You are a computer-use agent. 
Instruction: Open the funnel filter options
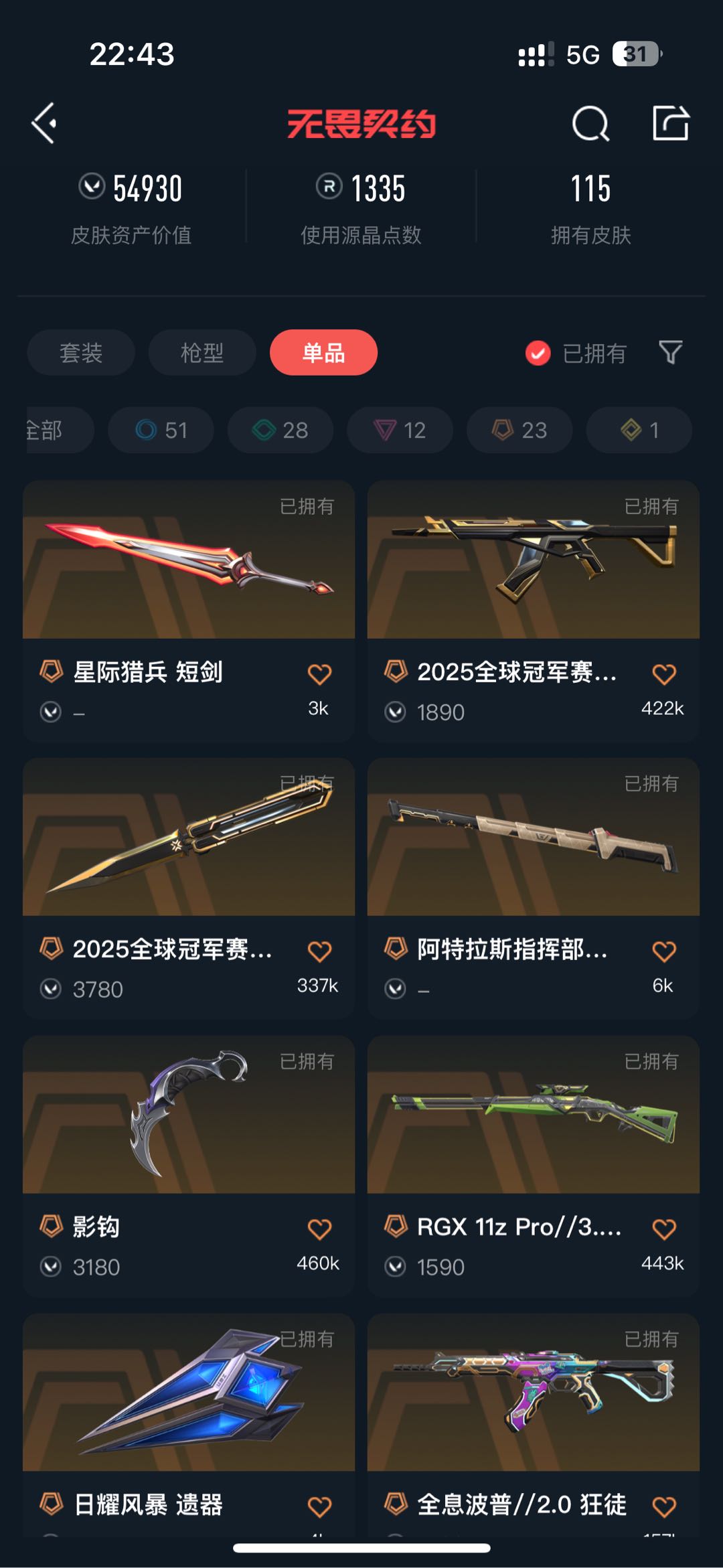671,352
